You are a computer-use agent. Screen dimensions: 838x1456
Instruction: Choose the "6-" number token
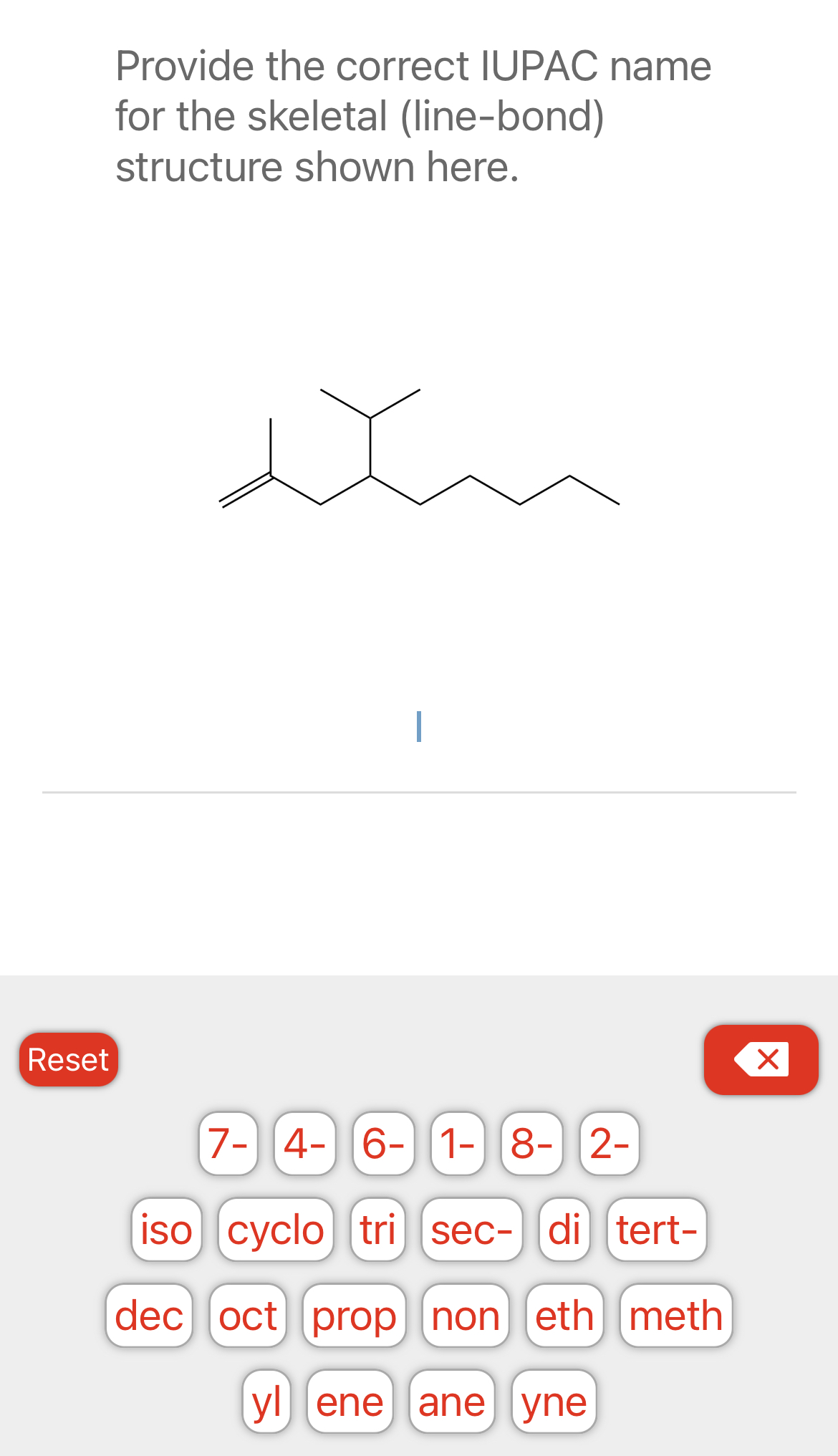point(382,1144)
